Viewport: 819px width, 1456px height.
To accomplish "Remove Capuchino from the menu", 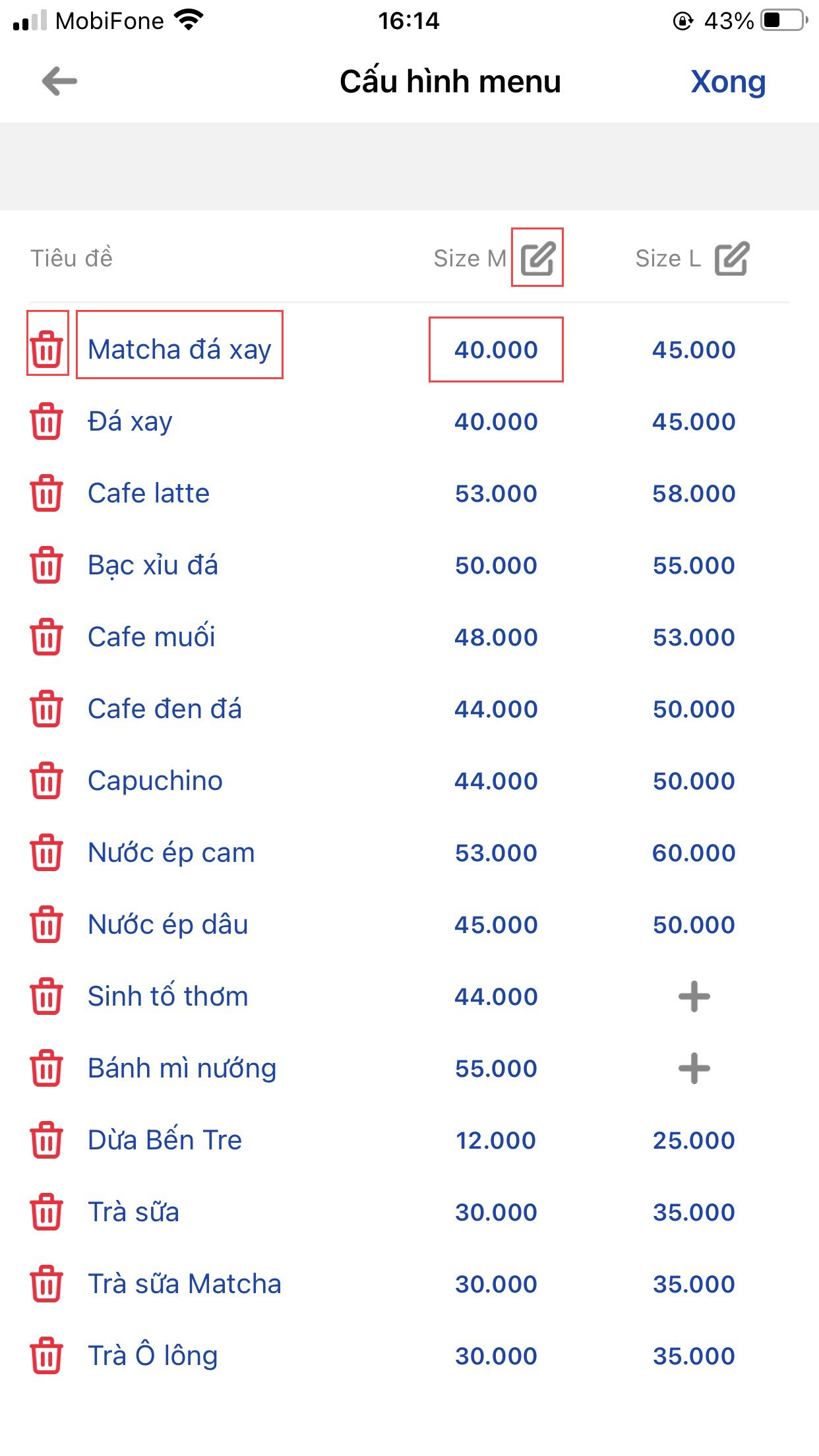I will coord(47,780).
